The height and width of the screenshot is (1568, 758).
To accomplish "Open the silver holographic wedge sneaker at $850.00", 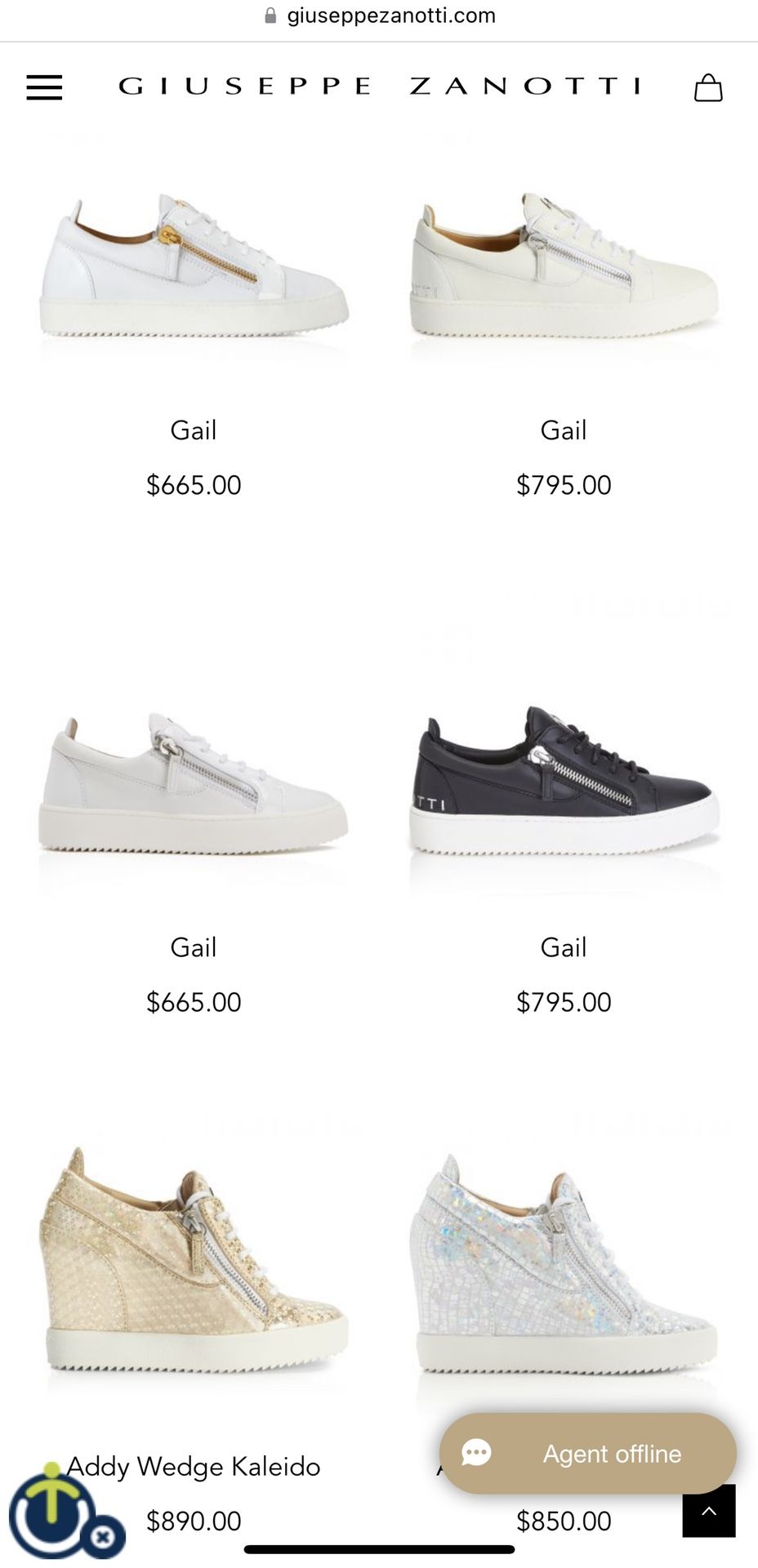I will click(564, 1264).
